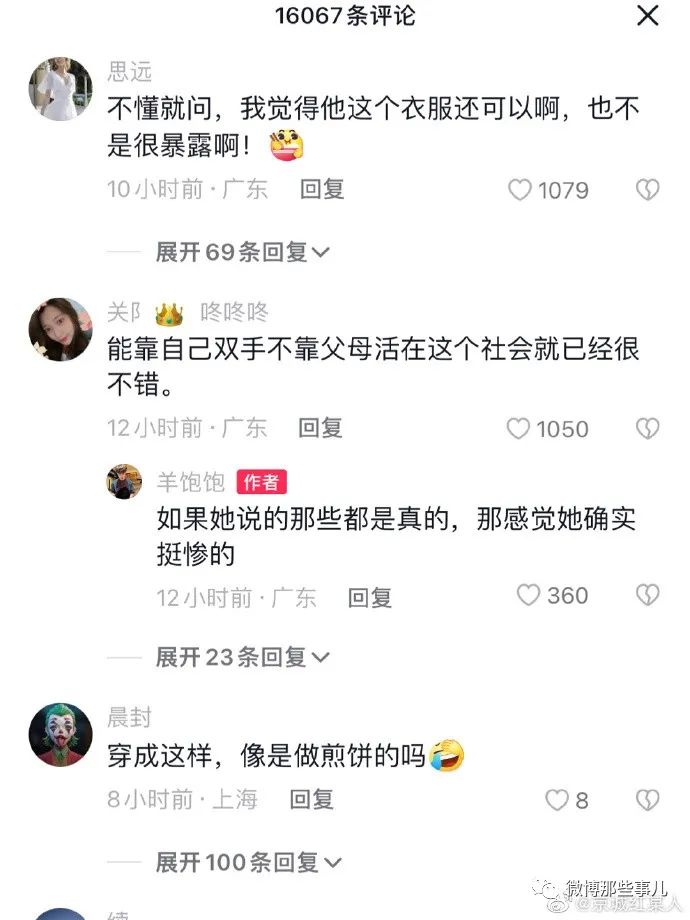The height and width of the screenshot is (920, 690).
Task: Expand 100 replies under 晨封's comment
Action: pos(248,861)
